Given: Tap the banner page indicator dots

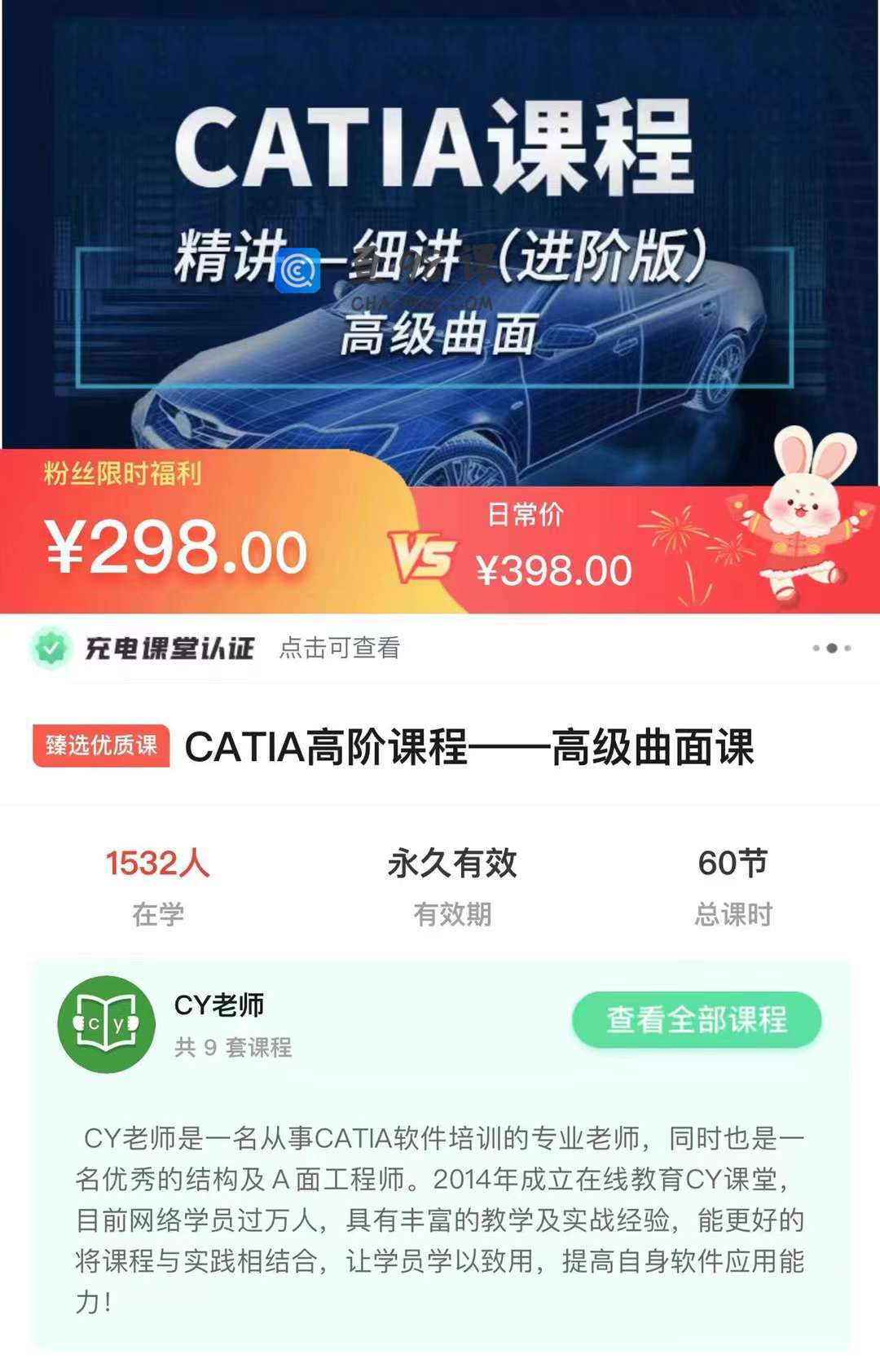Looking at the screenshot, I should point(831,649).
